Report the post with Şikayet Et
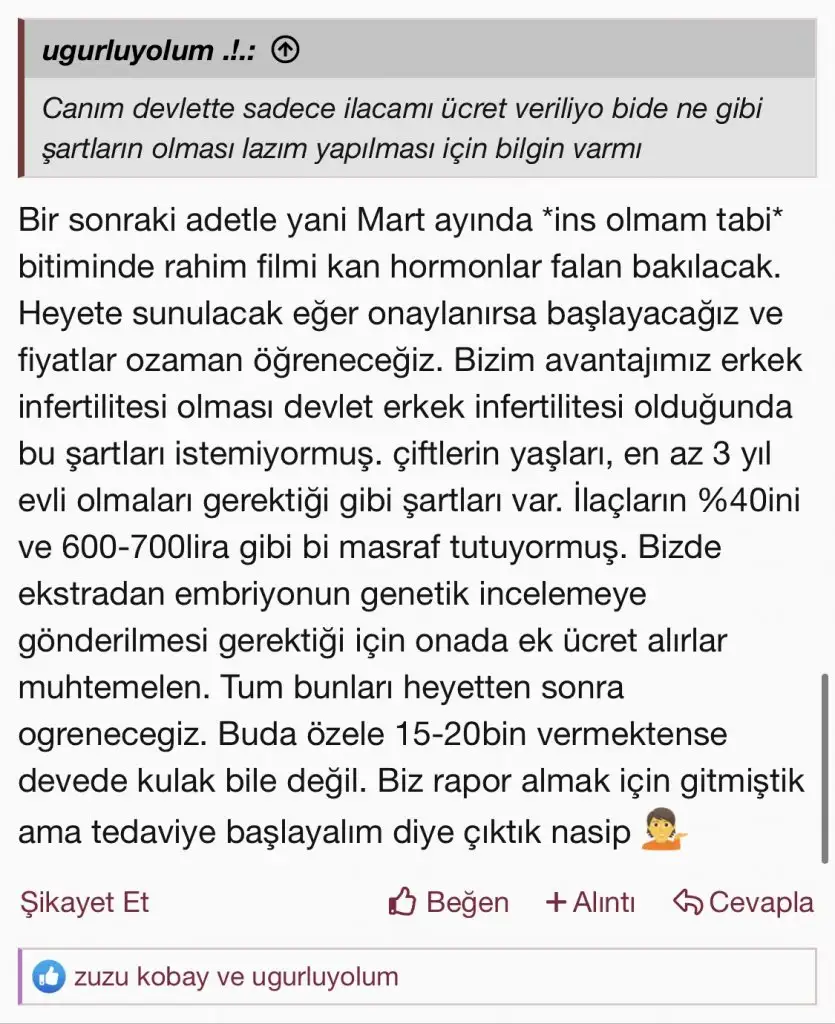The image size is (835, 1024). 84,902
